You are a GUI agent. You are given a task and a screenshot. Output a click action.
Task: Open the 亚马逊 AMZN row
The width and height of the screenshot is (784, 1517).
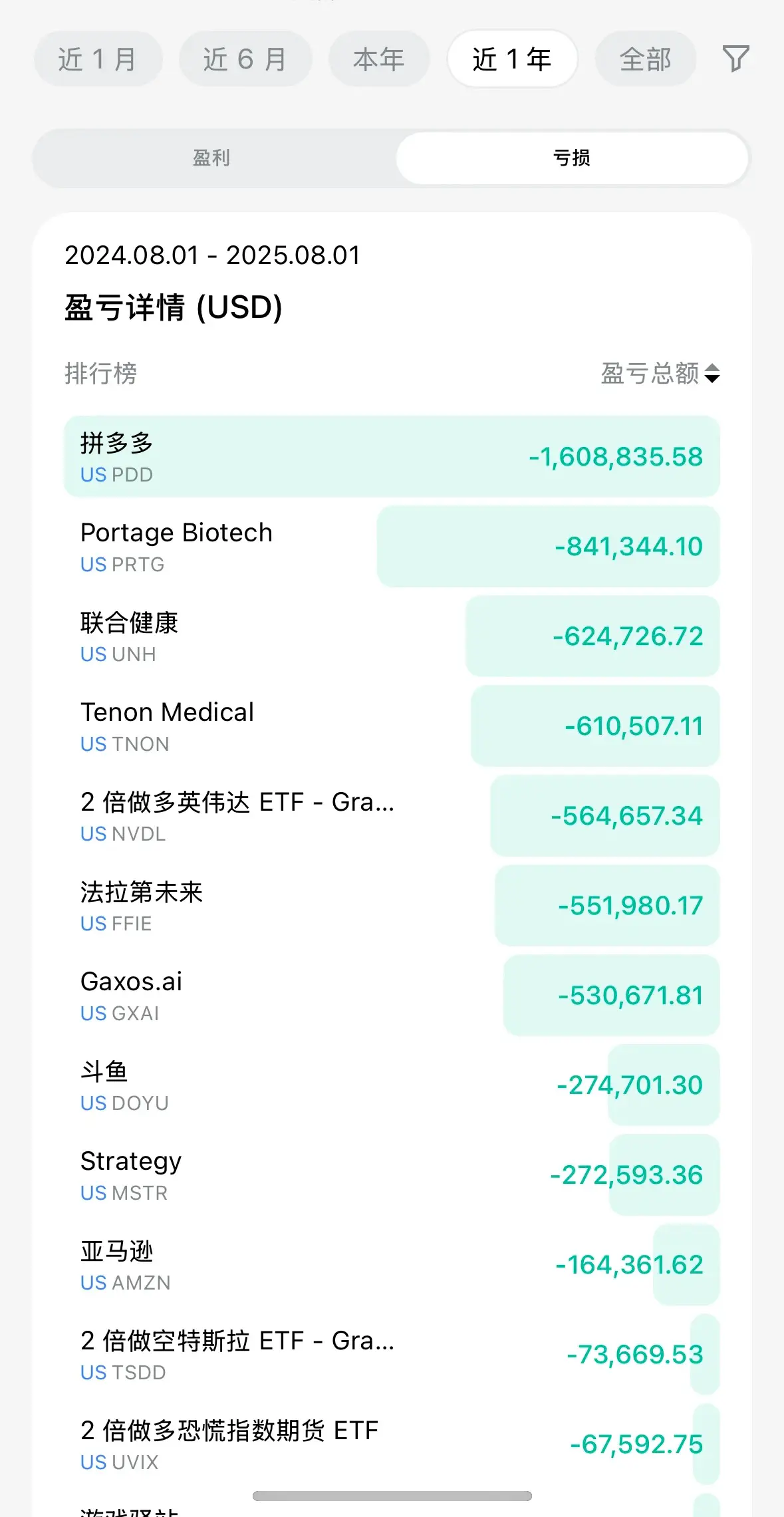point(392,1265)
